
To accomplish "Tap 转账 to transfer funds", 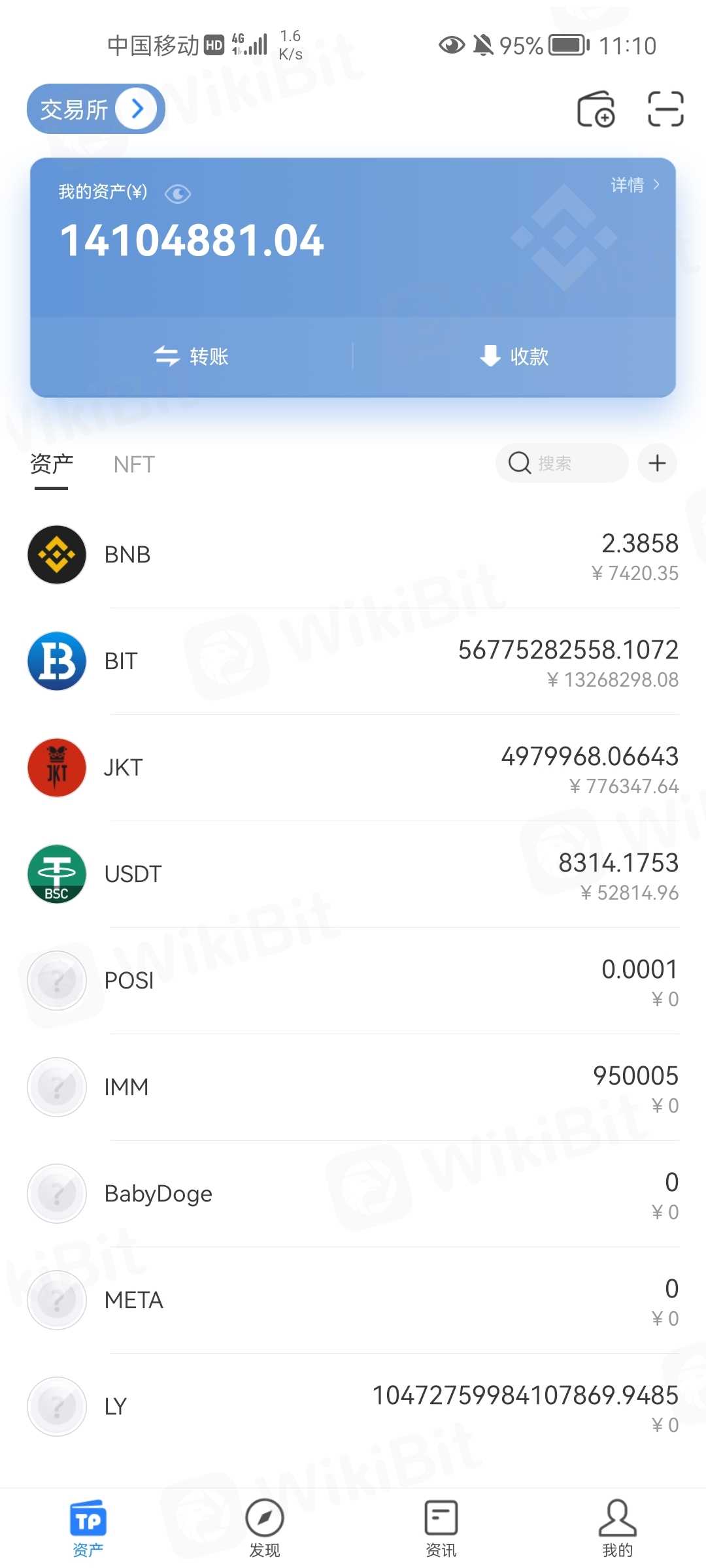I will [x=192, y=357].
